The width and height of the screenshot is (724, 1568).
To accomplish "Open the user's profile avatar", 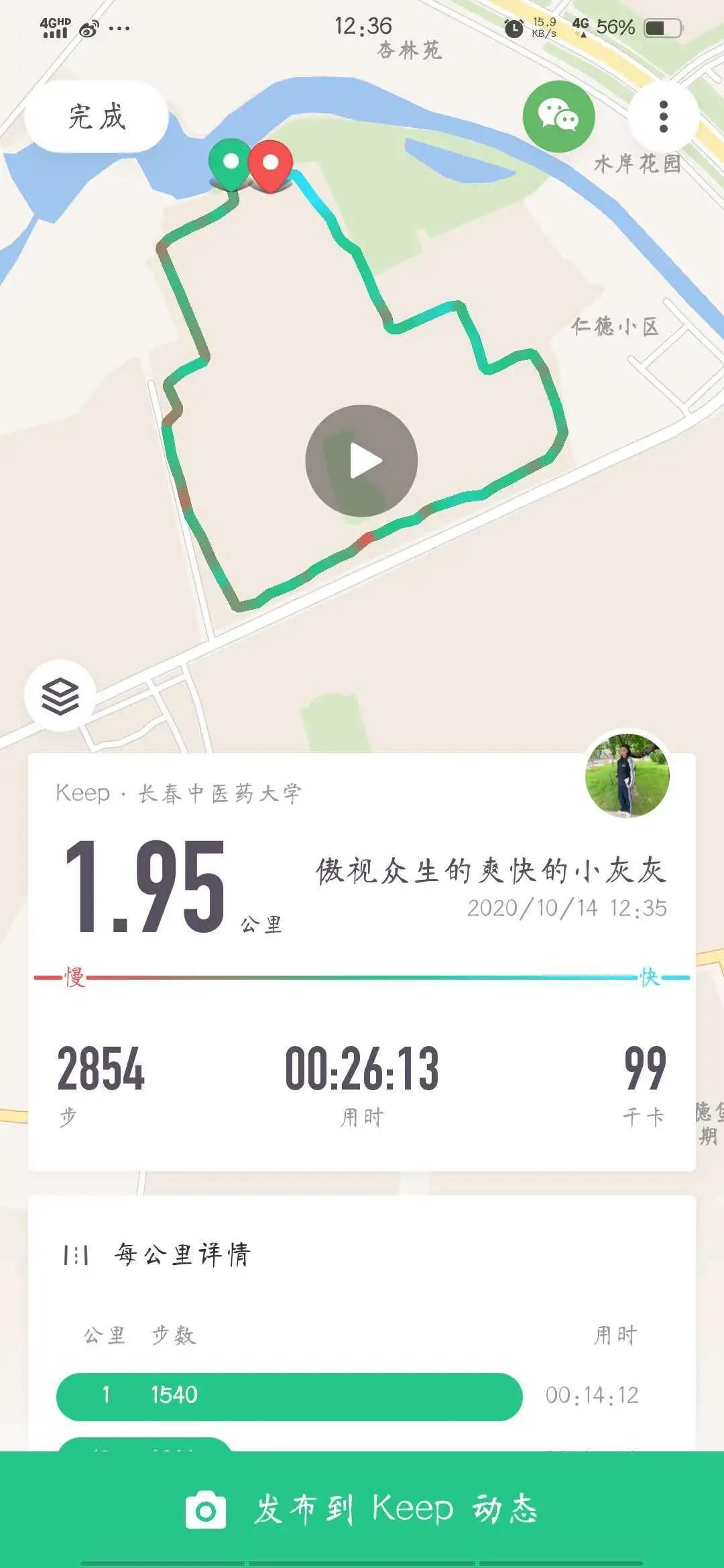I will (627, 775).
